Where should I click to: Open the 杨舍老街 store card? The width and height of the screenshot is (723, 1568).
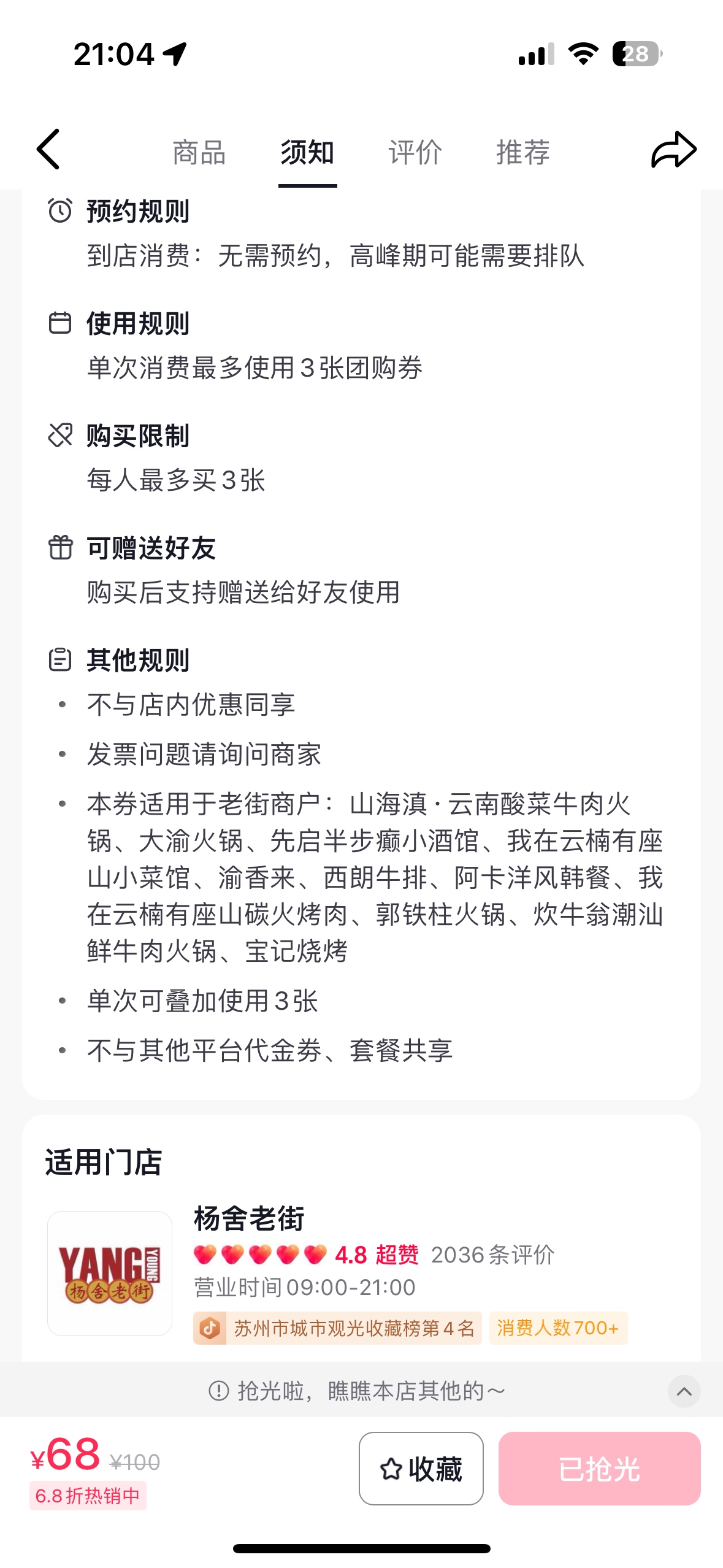coord(361,1272)
